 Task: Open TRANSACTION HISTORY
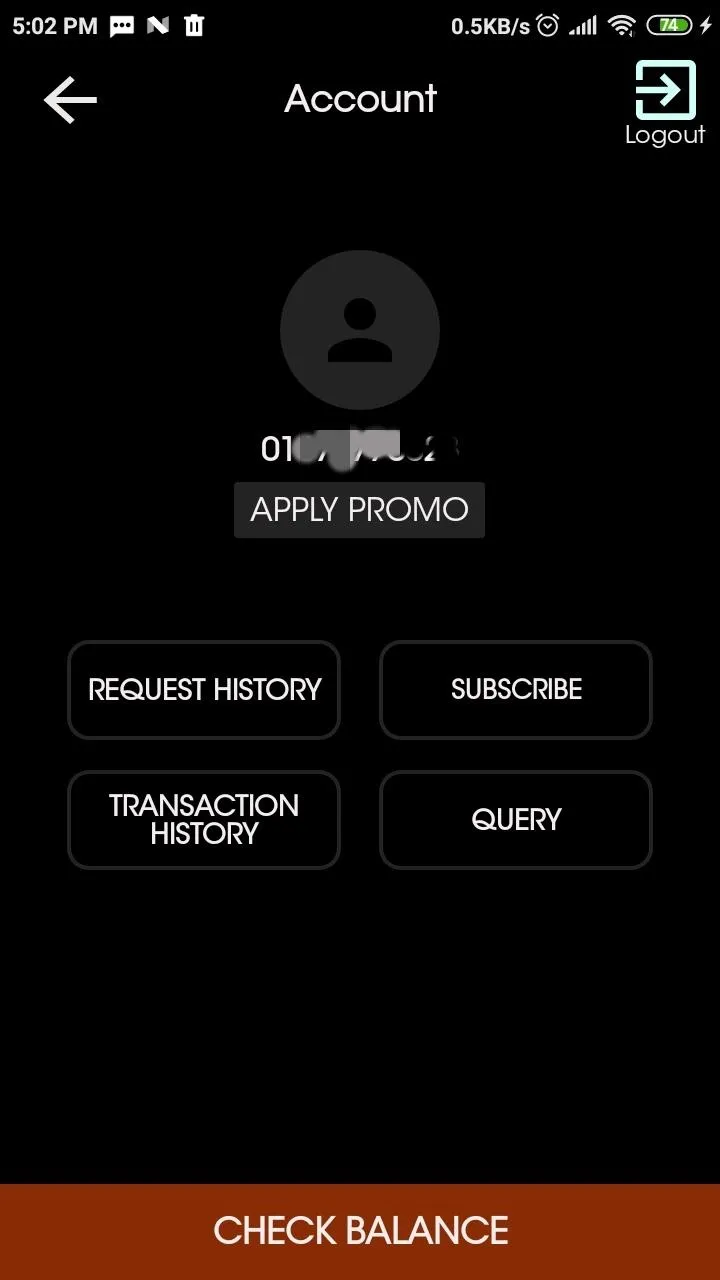pos(203,820)
